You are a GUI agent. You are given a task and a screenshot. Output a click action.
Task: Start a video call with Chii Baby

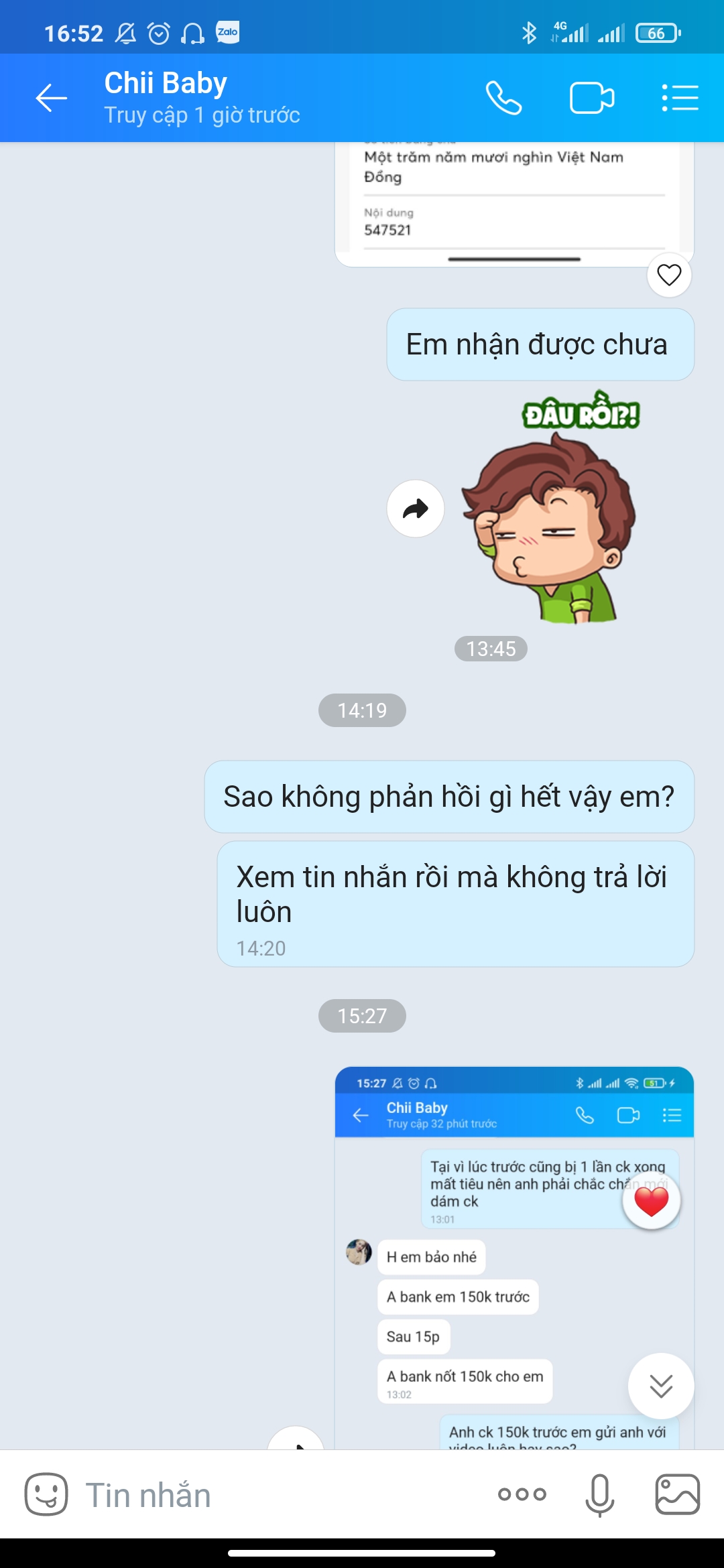pos(592,98)
